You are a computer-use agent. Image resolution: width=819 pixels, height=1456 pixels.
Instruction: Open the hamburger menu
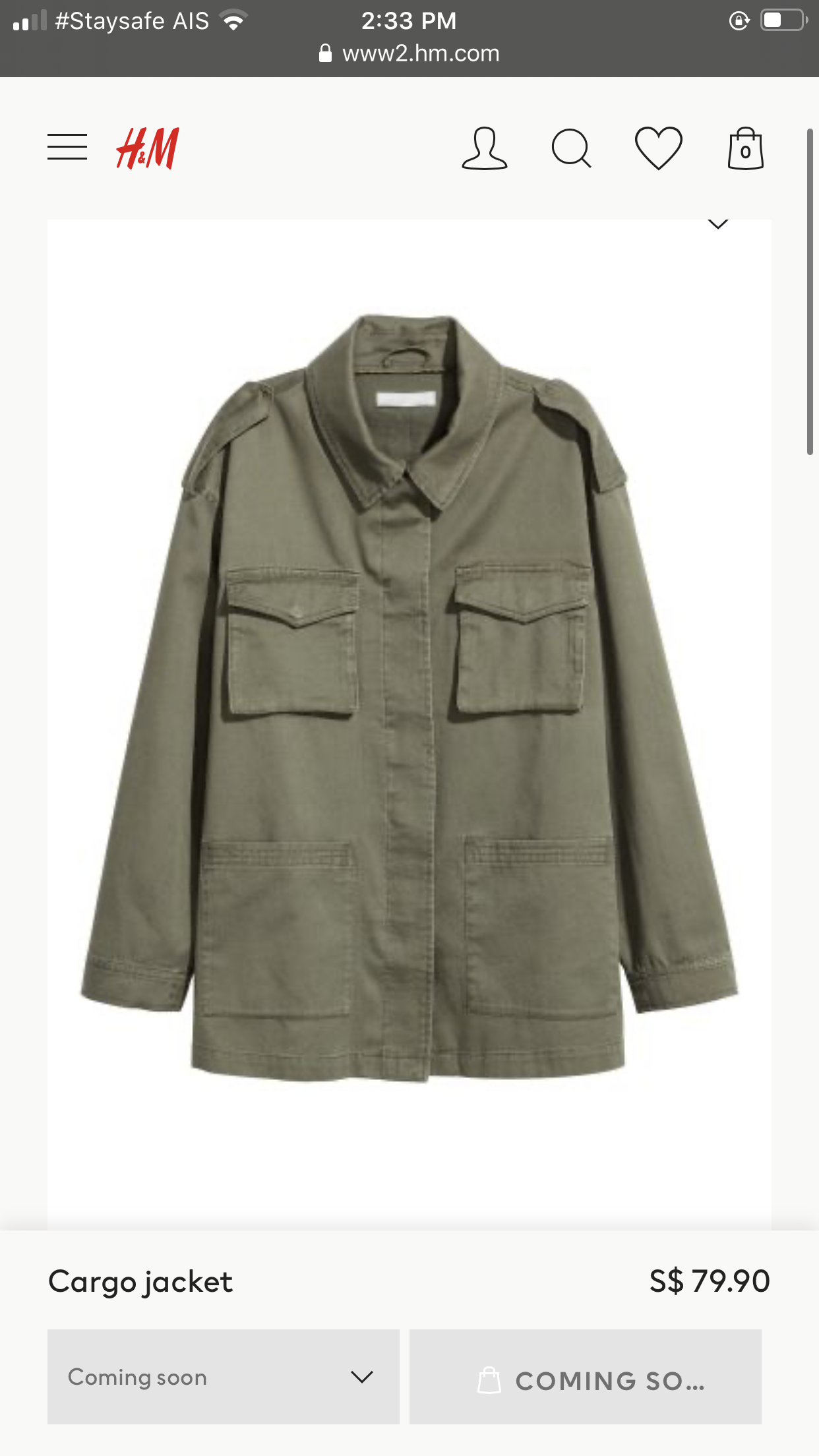tap(67, 147)
